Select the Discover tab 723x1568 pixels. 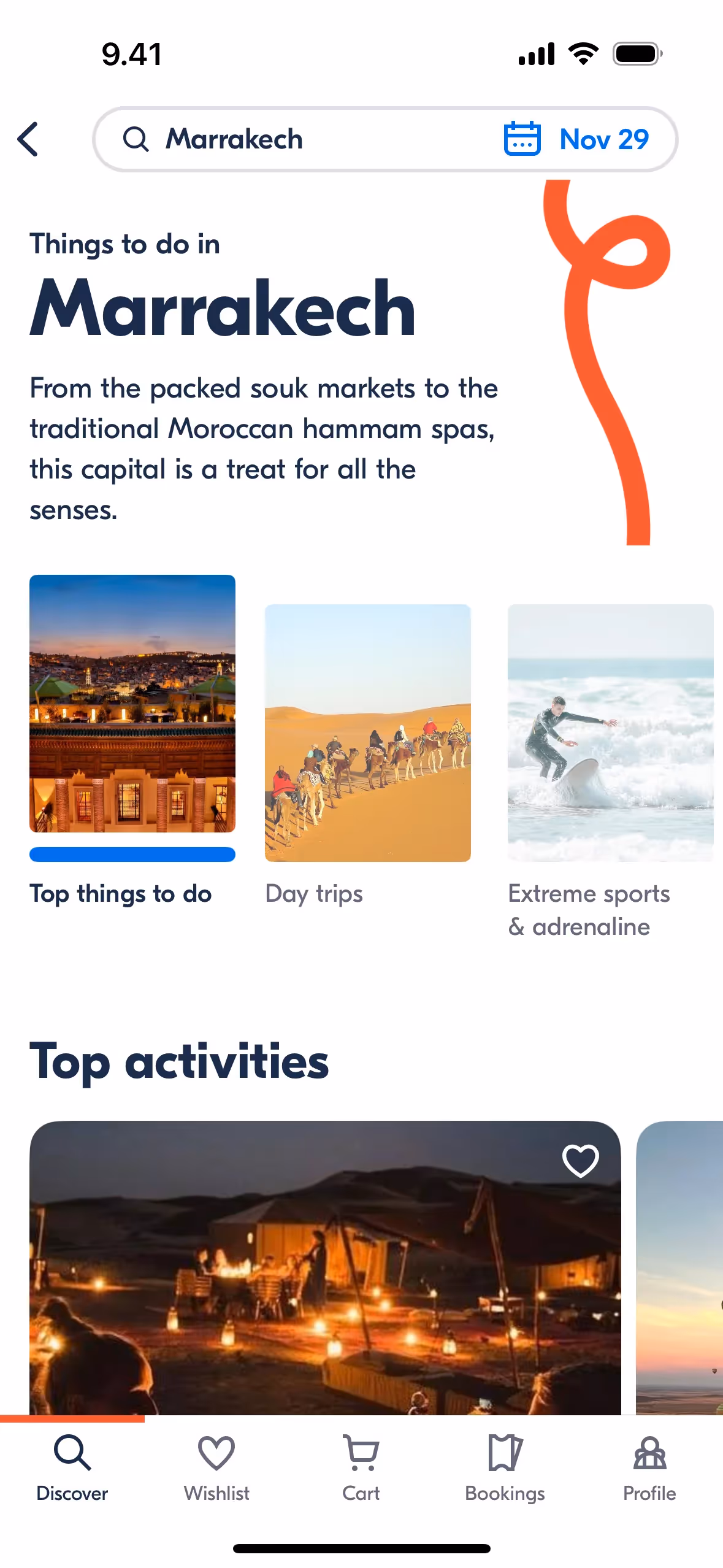click(72, 1467)
